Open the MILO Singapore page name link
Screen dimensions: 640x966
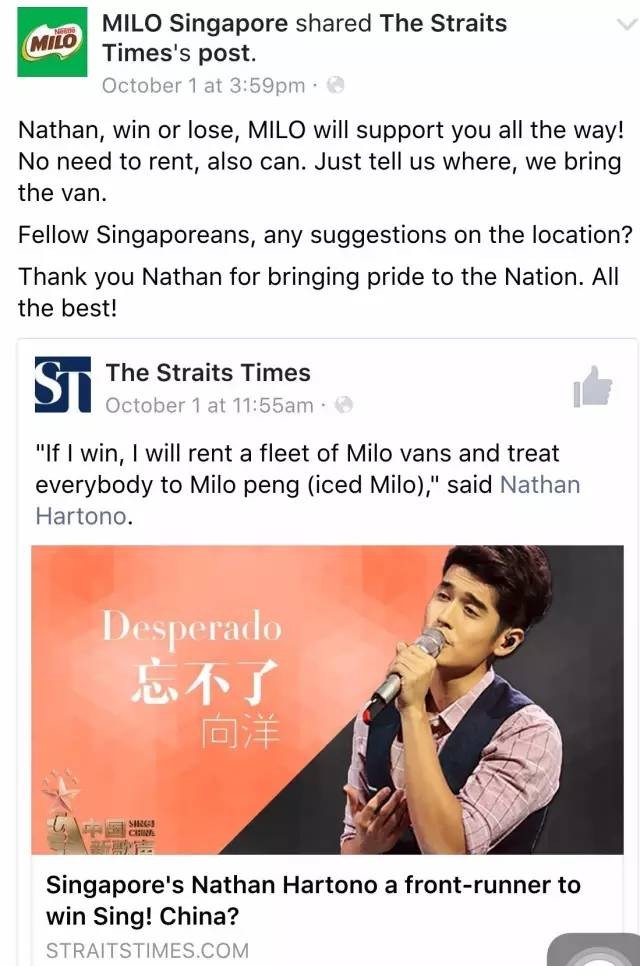tap(196, 23)
